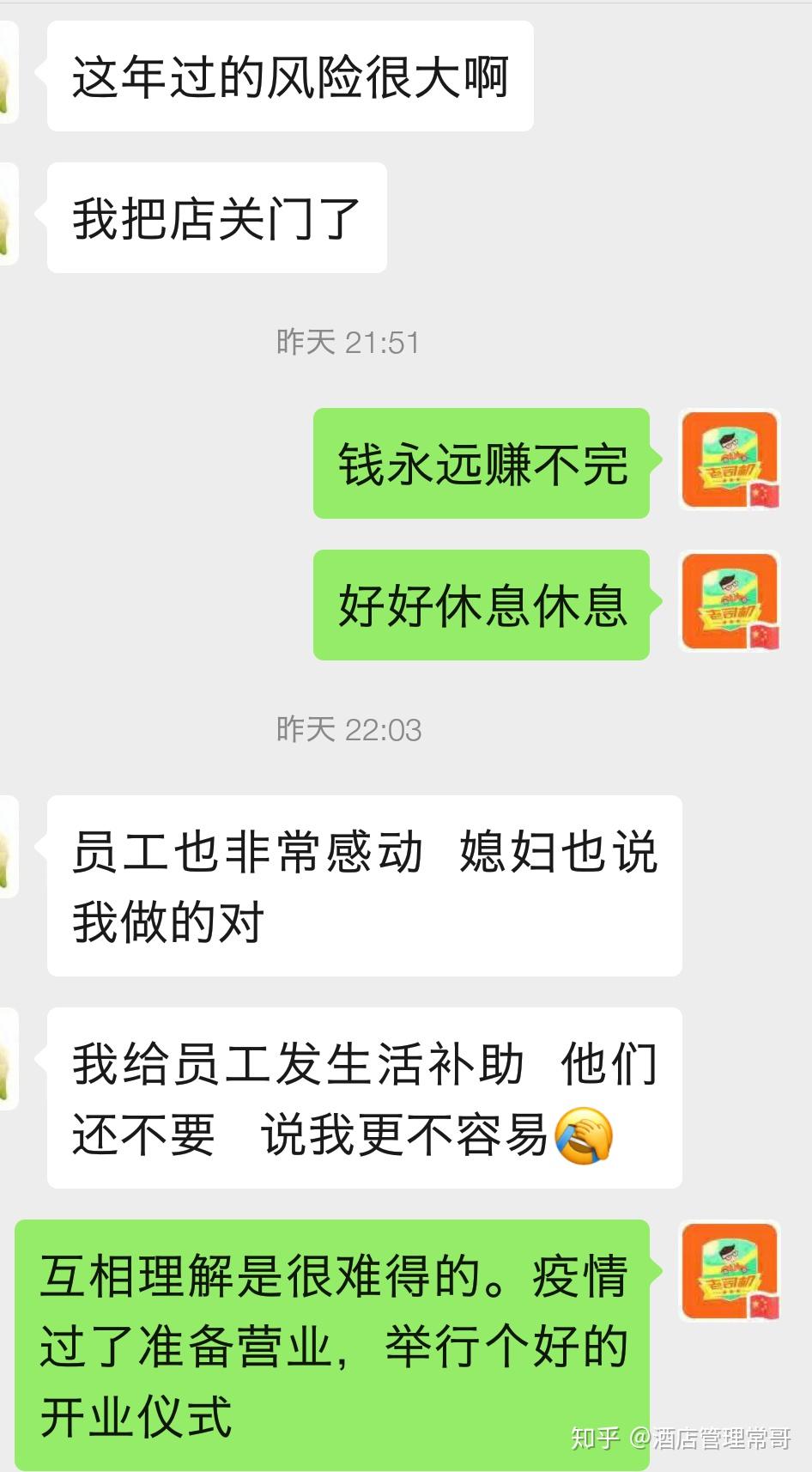View profile from avatar beside "互相理解是很难得的"
The image size is (812, 1472).
coord(730,1272)
